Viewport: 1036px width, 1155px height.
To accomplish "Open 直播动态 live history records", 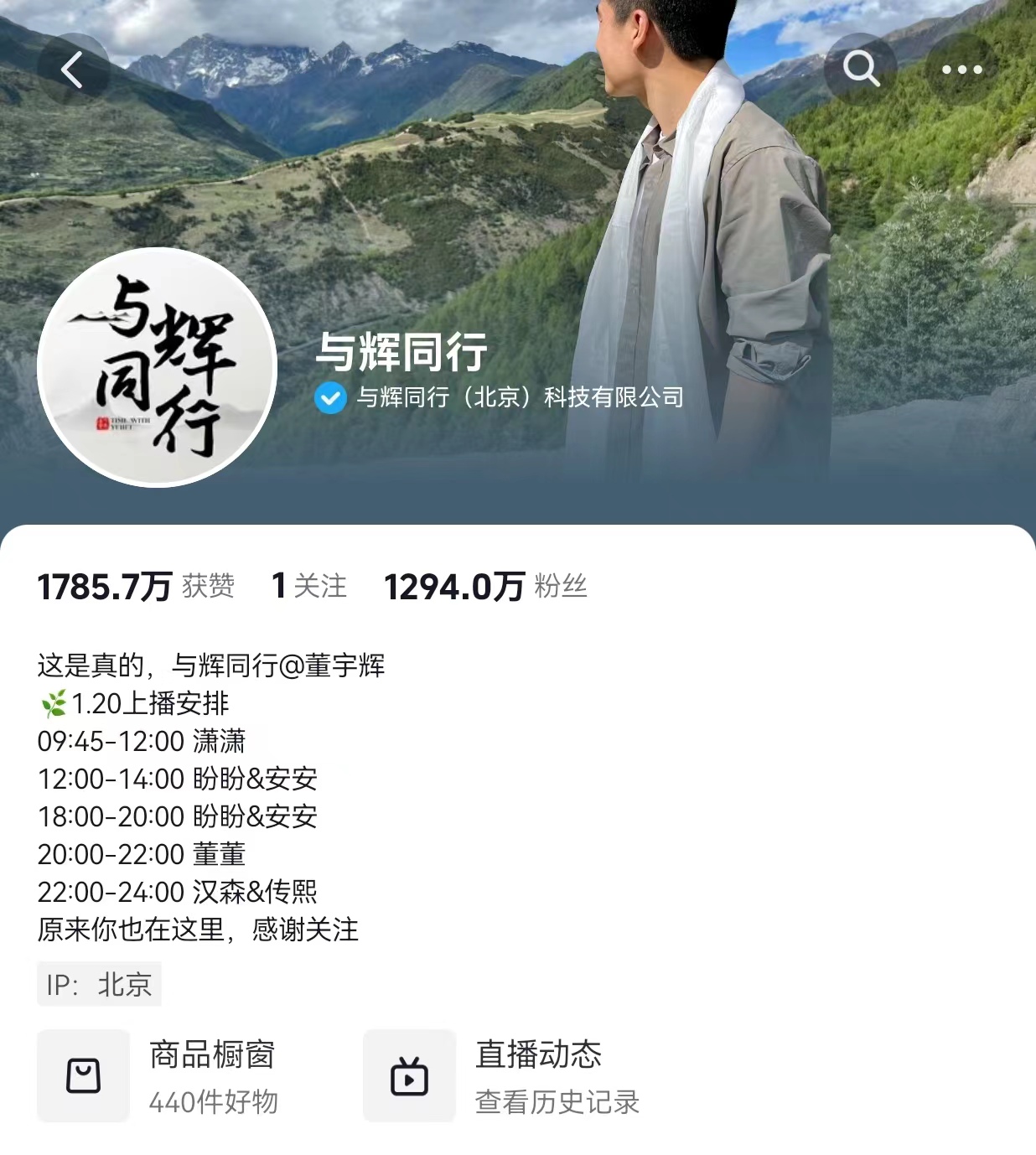I will [x=501, y=1076].
